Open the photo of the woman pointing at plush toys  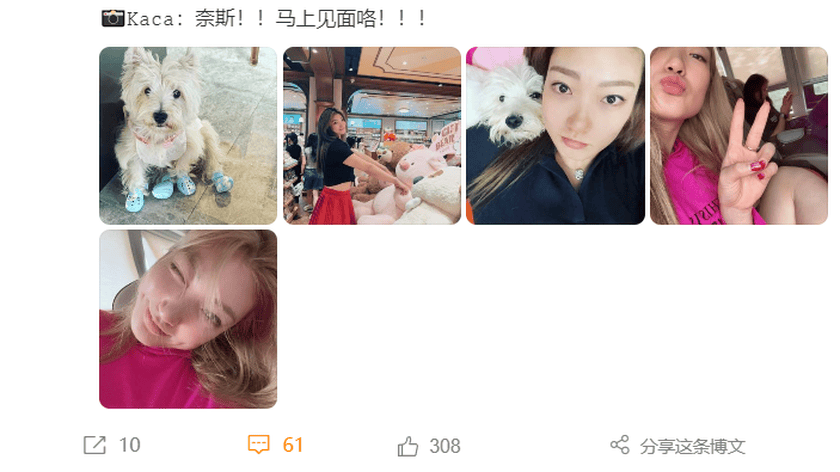(x=372, y=135)
